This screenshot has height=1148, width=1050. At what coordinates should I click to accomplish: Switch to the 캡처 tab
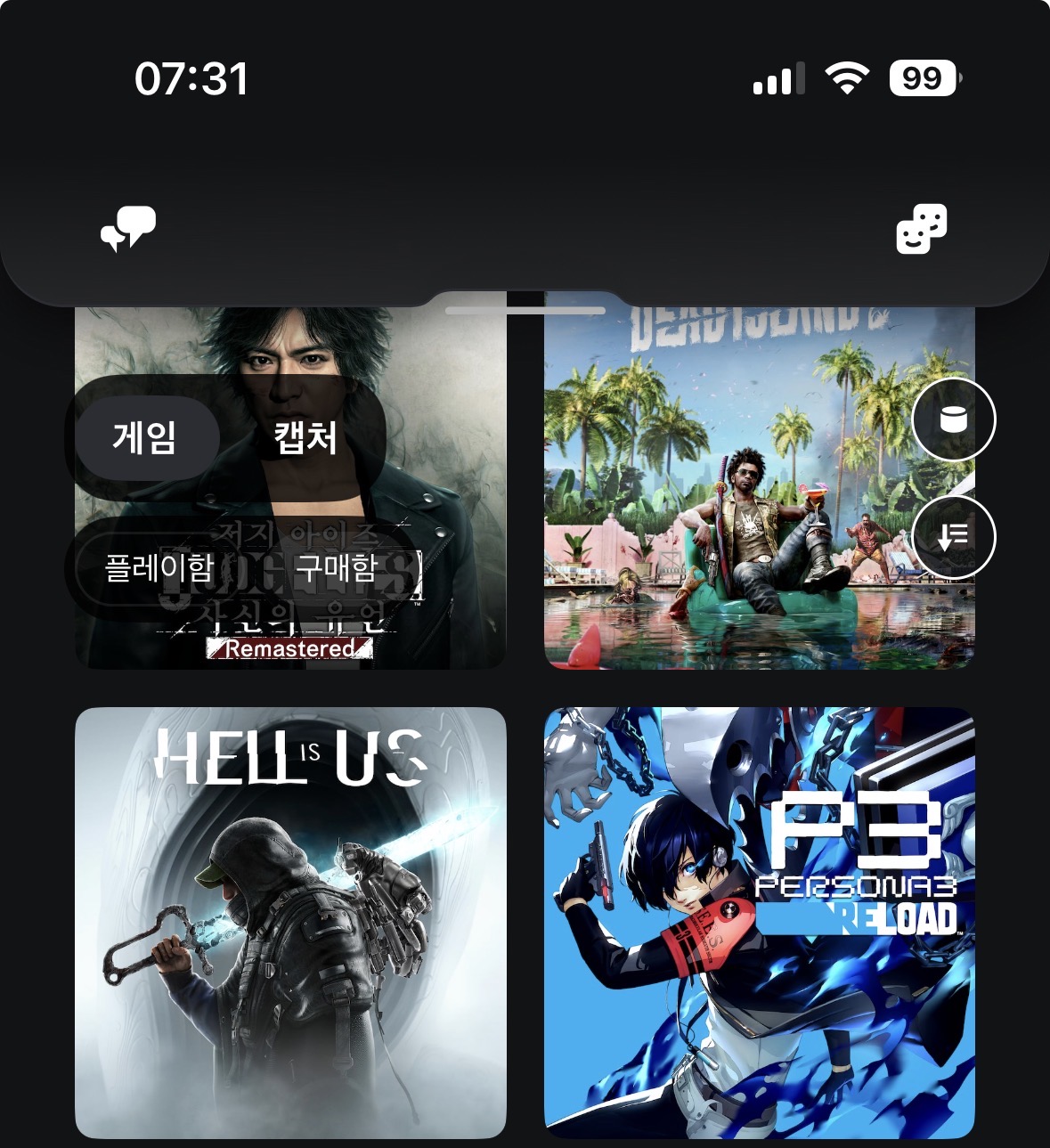point(305,437)
